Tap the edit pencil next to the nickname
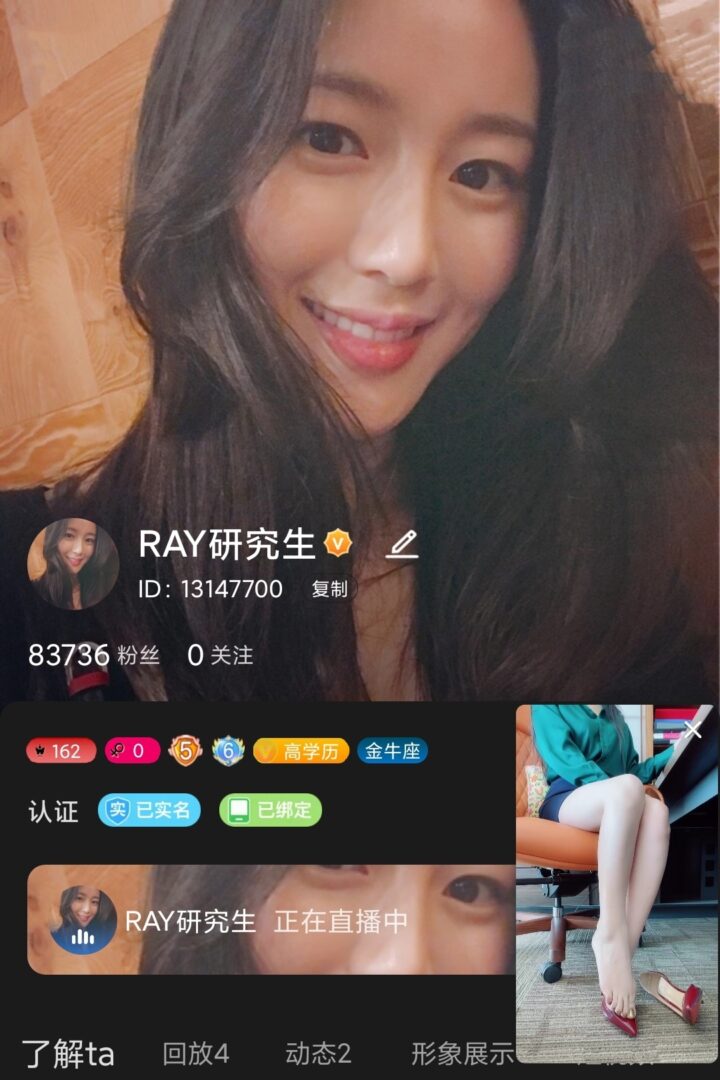 [402, 544]
